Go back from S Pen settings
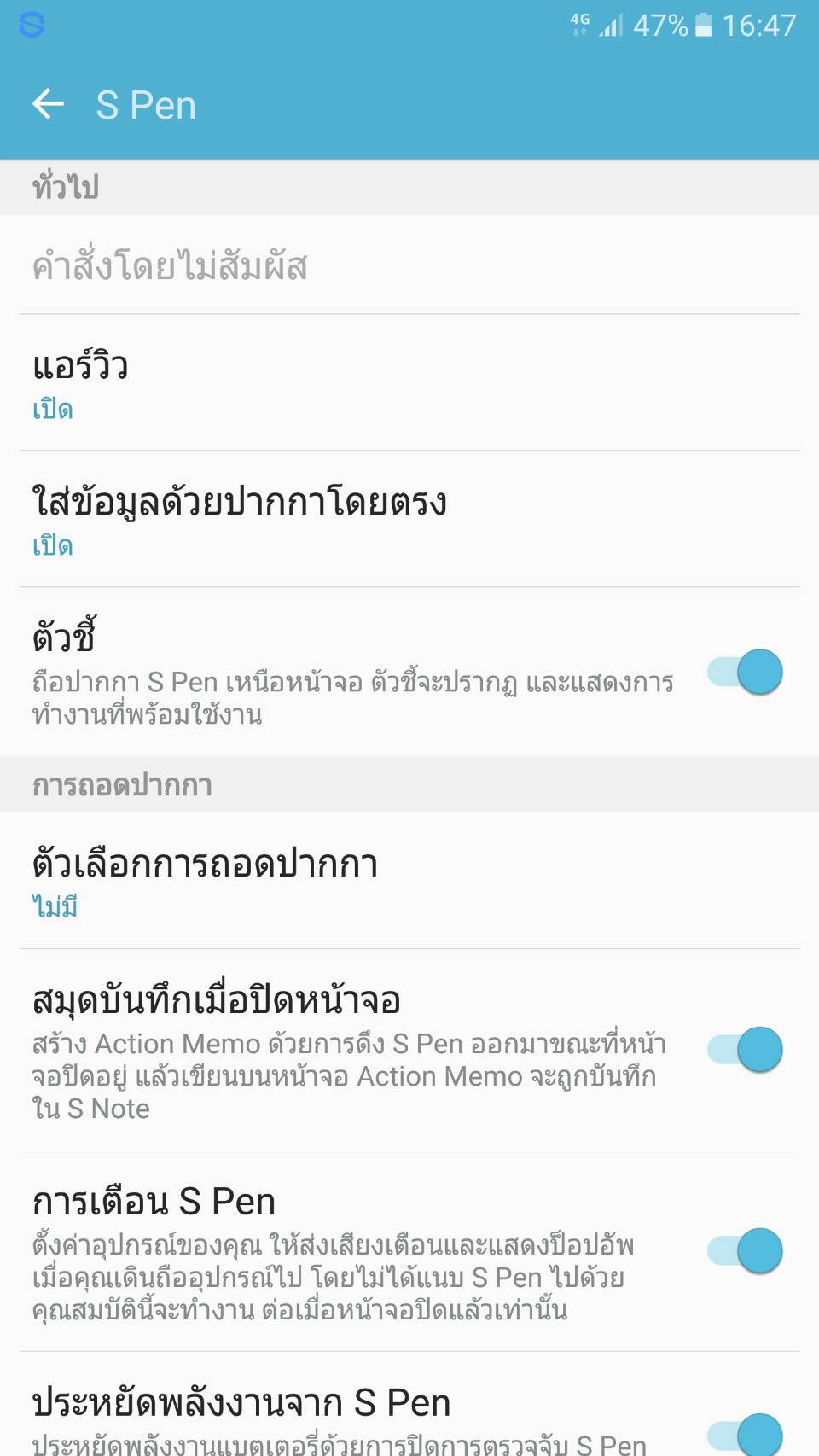Screen dimensions: 819x1456 coord(48,104)
